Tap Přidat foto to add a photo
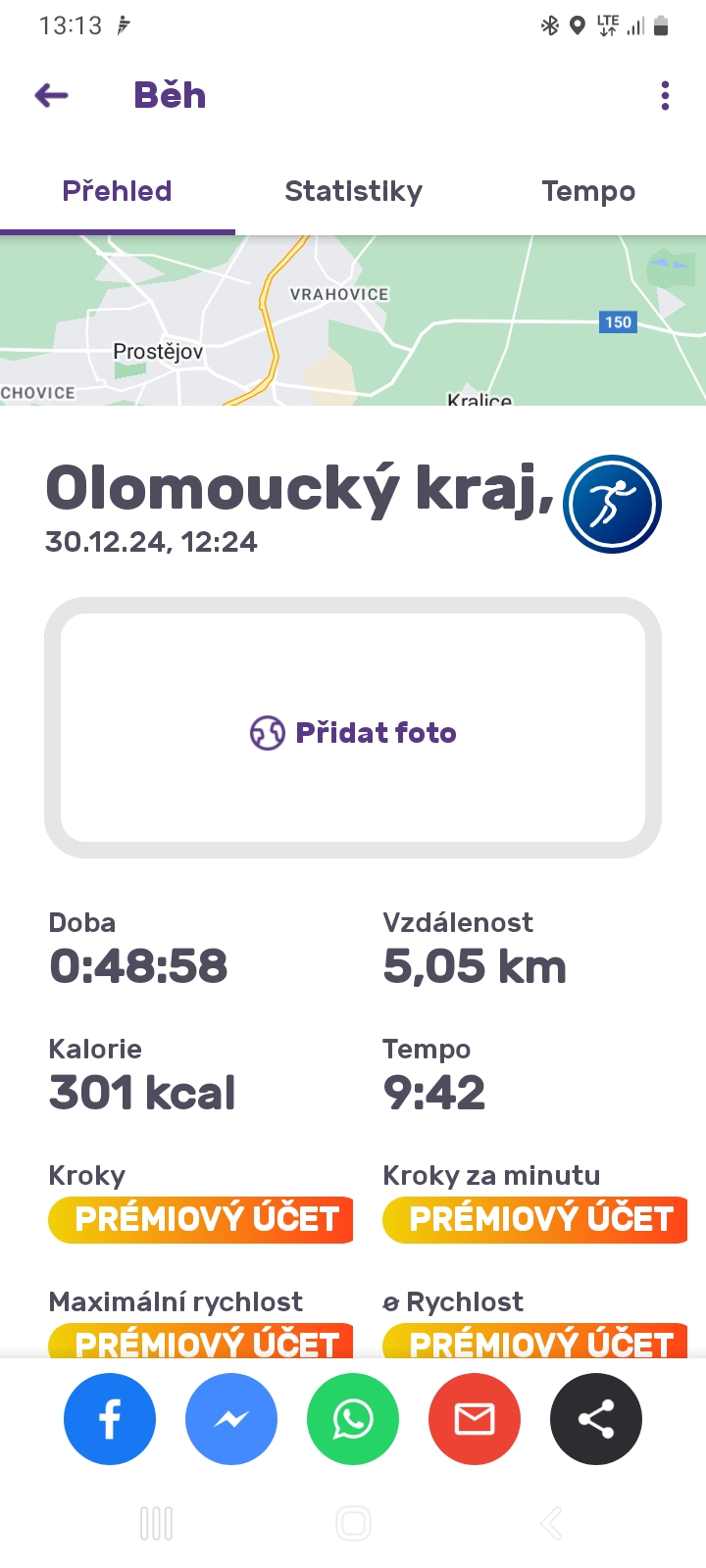This screenshot has width=706, height=1568. pyautogui.click(x=353, y=732)
